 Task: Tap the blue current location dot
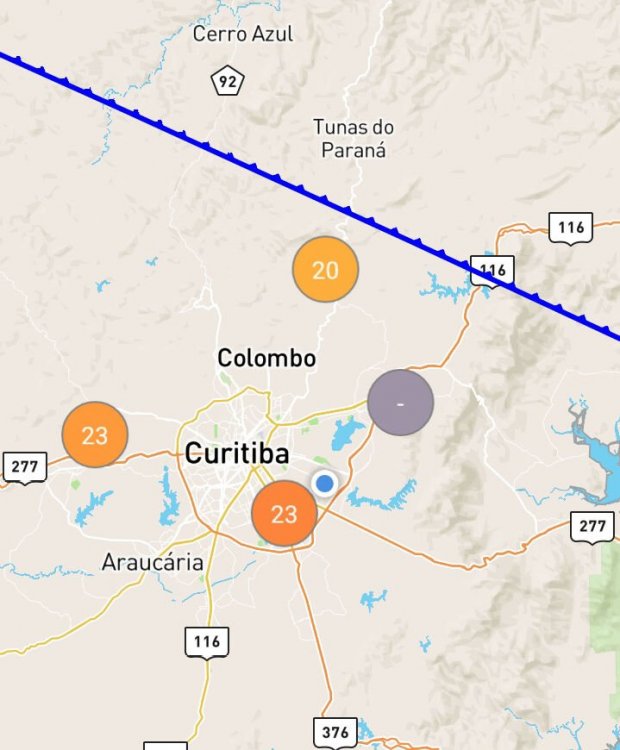[x=324, y=484]
